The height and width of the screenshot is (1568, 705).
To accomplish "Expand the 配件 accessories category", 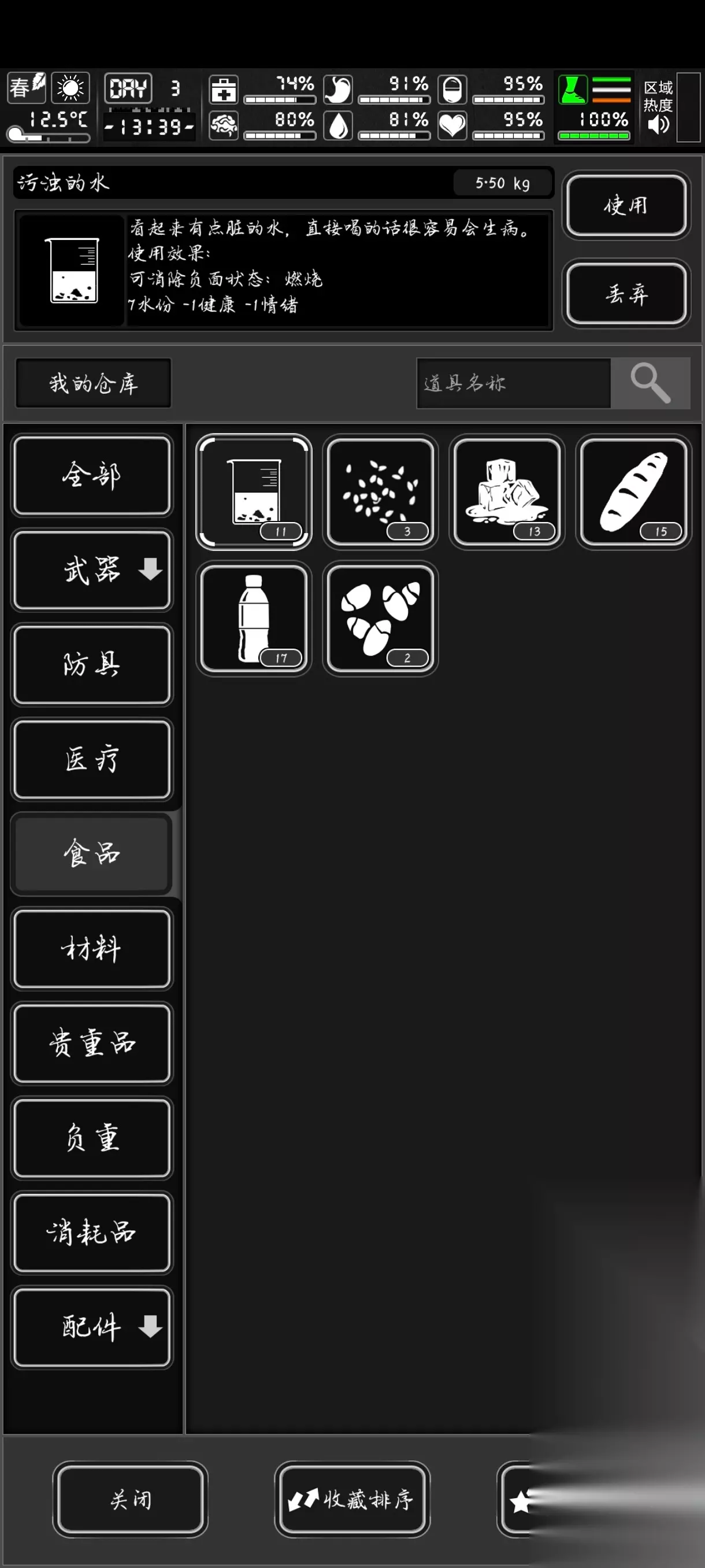I will (x=92, y=1327).
